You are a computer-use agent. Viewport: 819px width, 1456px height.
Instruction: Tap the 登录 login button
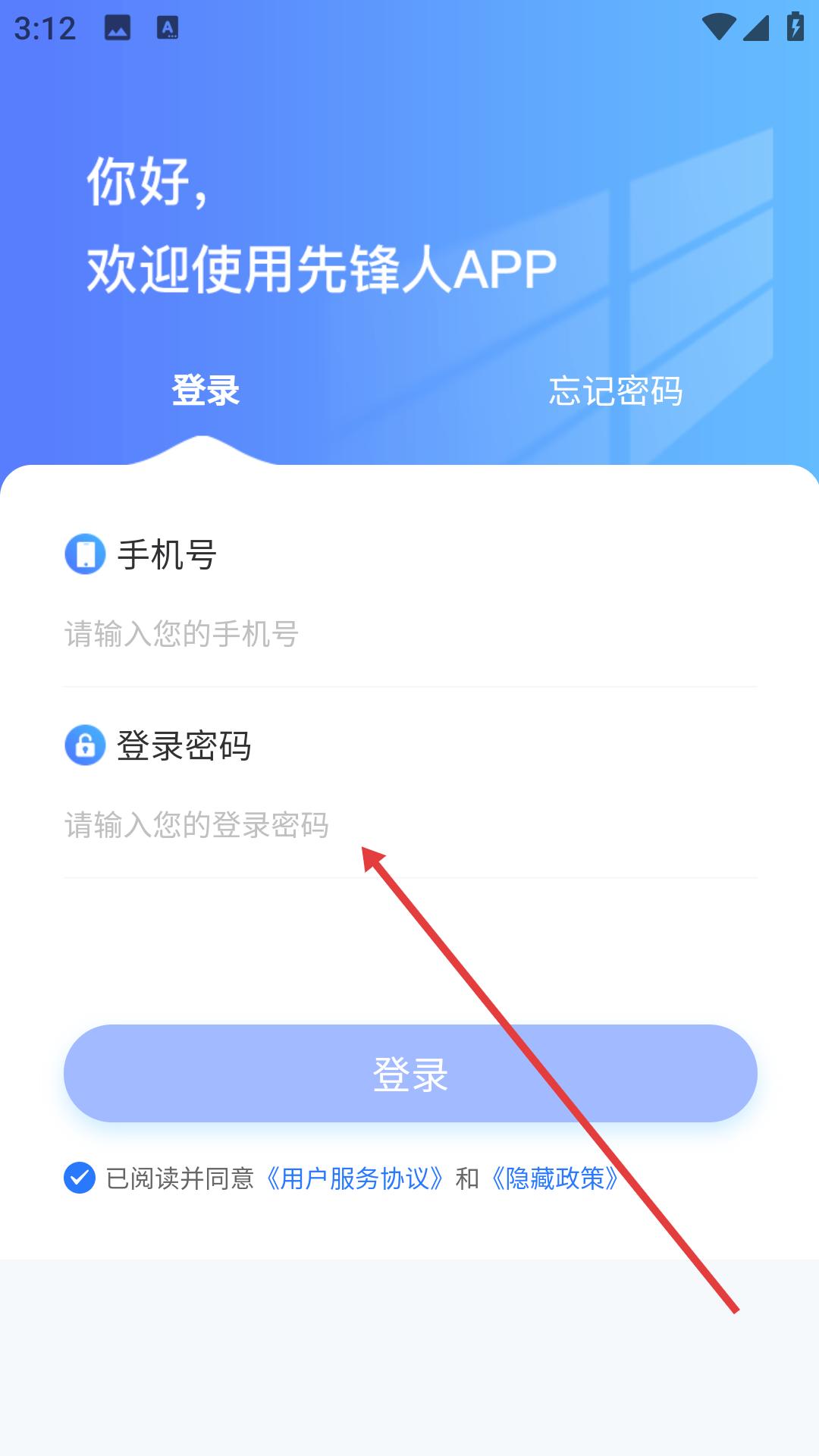(x=410, y=1073)
